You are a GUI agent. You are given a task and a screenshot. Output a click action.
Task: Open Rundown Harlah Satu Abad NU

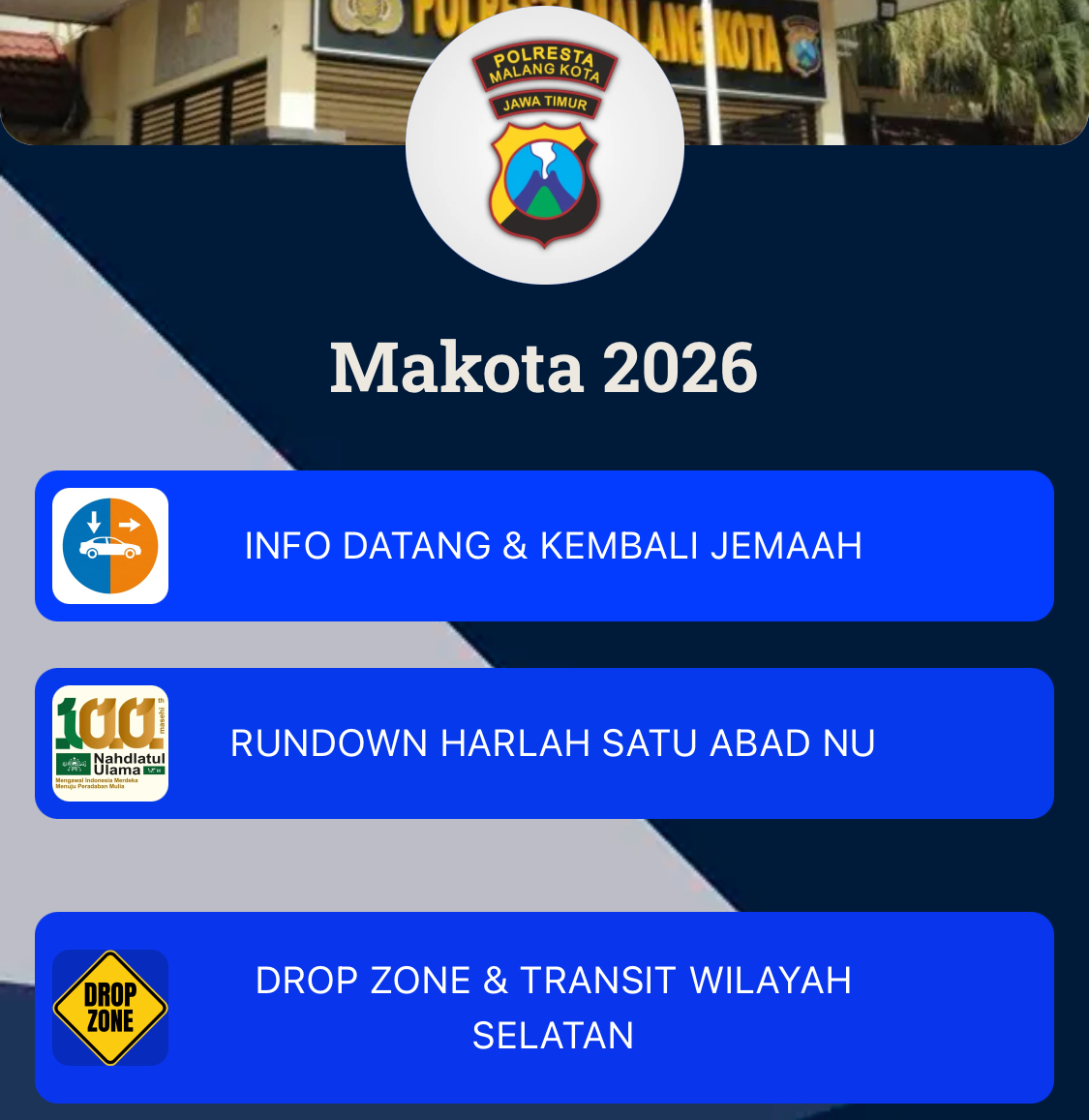click(x=552, y=743)
